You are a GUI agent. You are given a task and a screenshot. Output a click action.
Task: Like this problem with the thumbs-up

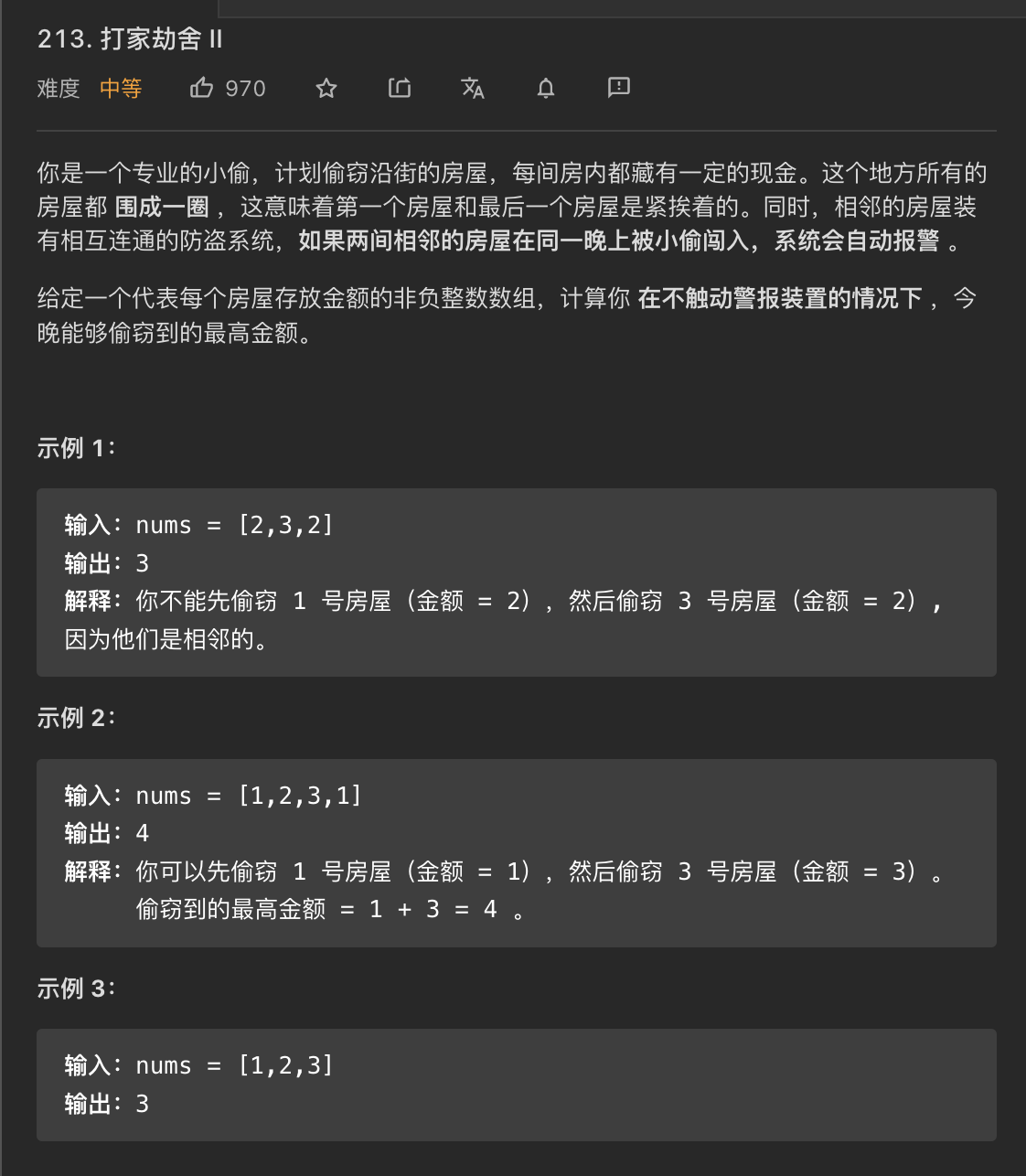click(x=201, y=88)
